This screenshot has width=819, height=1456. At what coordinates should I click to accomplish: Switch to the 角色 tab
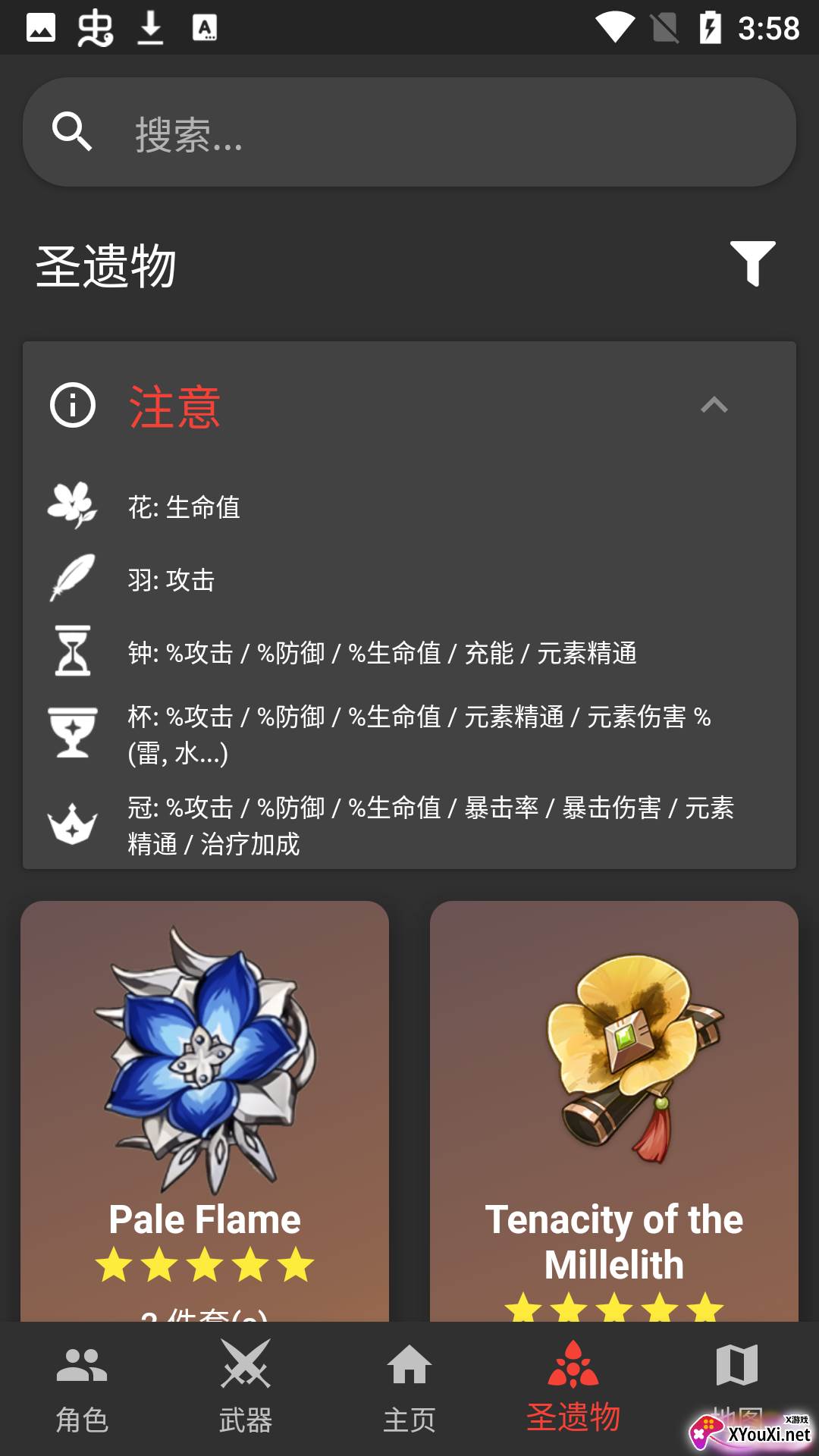pyautogui.click(x=82, y=1388)
